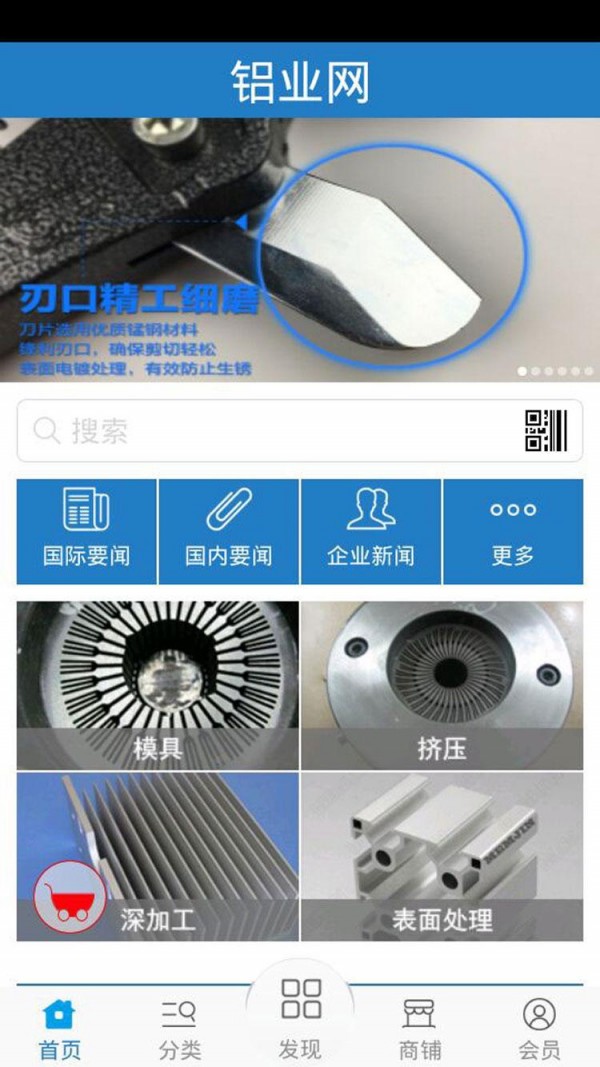Switch to the 发现 tab
This screenshot has width=600, height=1067.
(x=300, y=1018)
